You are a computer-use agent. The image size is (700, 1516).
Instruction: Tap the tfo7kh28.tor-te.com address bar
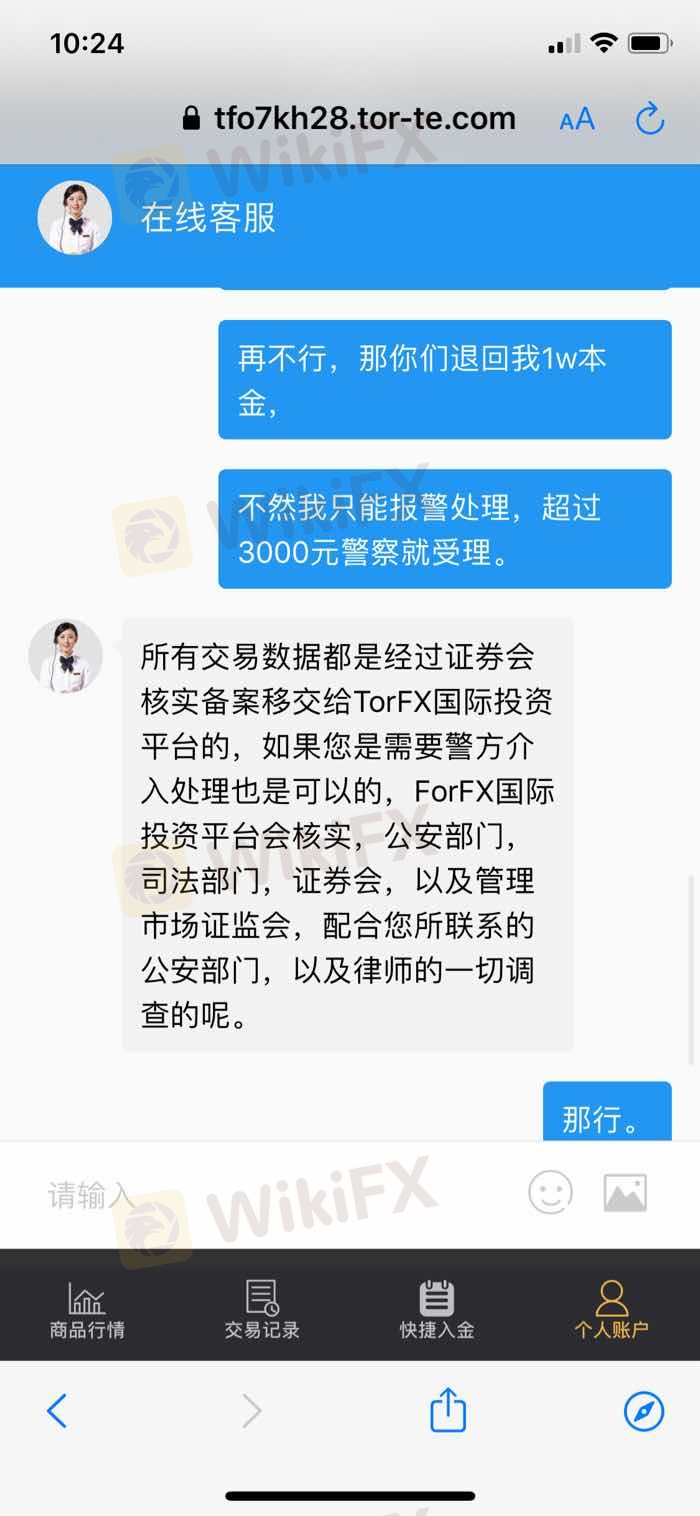pos(350,119)
